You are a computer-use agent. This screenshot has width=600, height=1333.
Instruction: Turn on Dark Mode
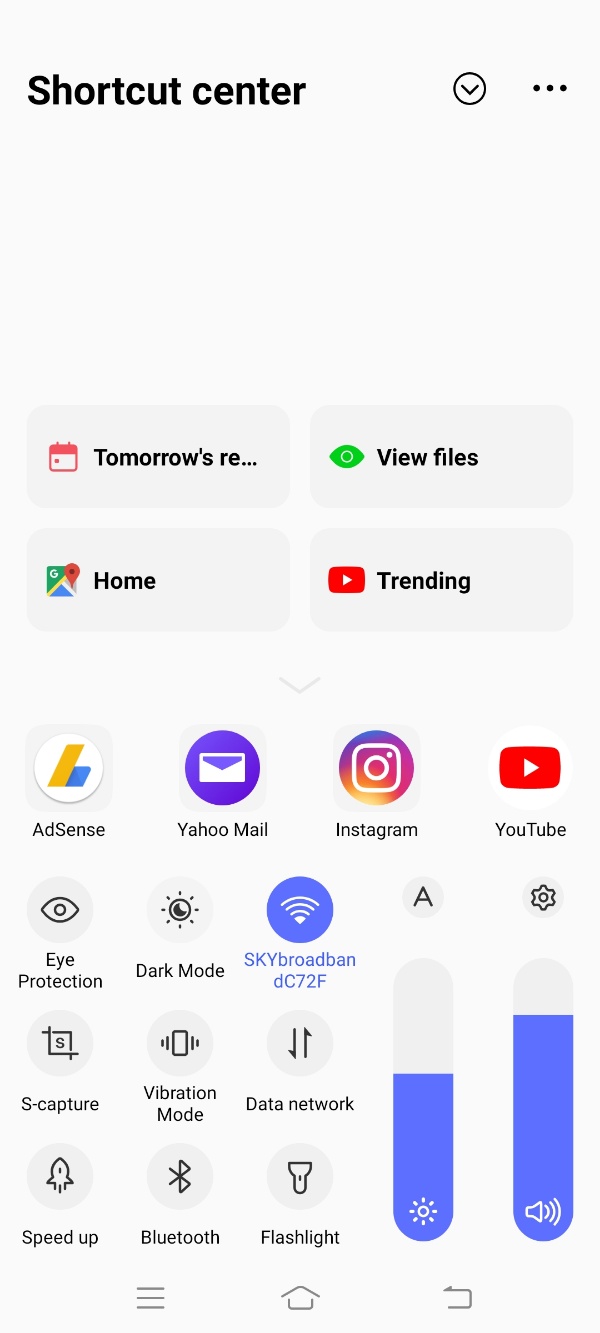pos(180,910)
